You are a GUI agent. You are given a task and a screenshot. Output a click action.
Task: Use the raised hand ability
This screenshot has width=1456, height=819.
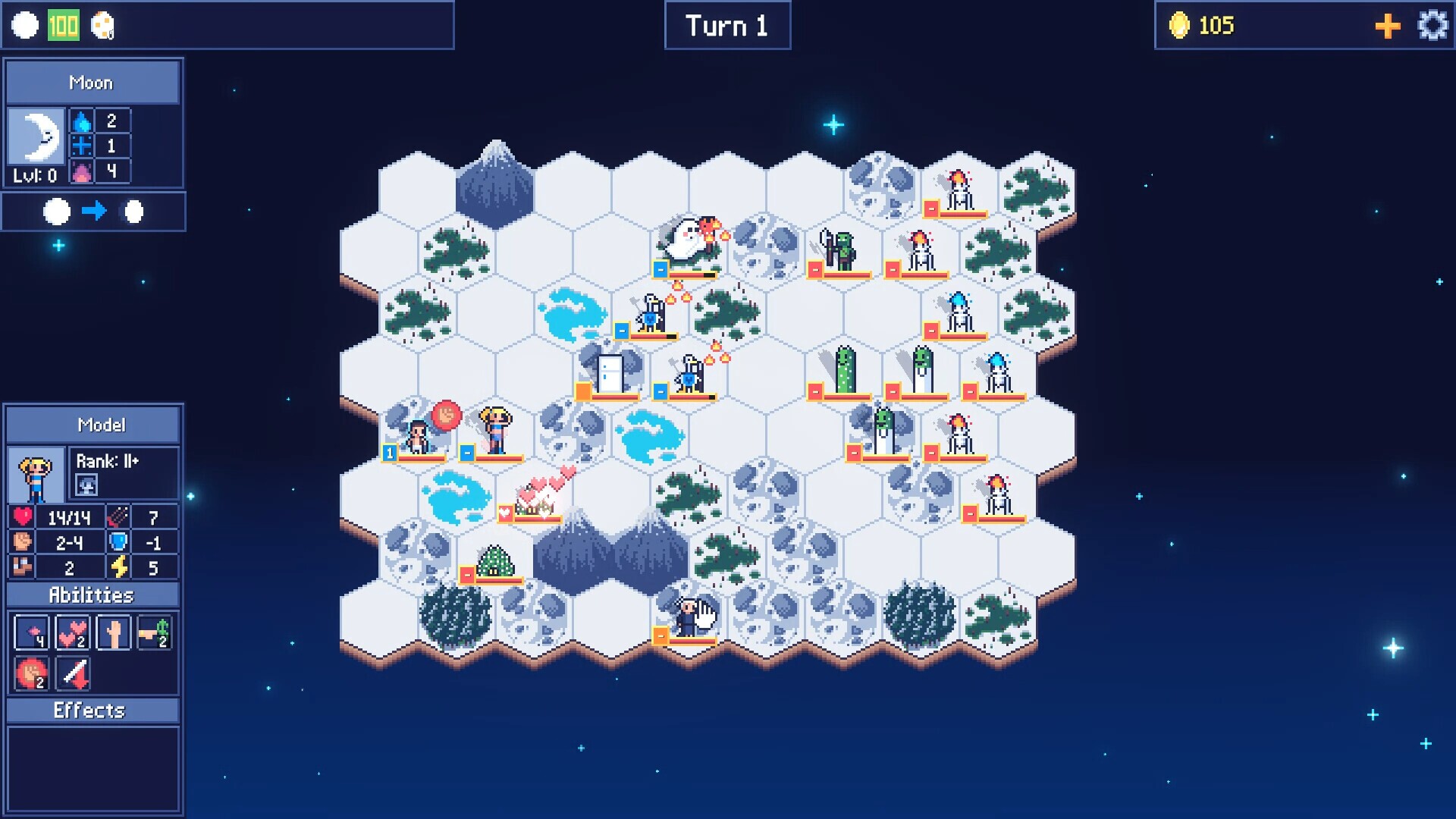pos(113,632)
